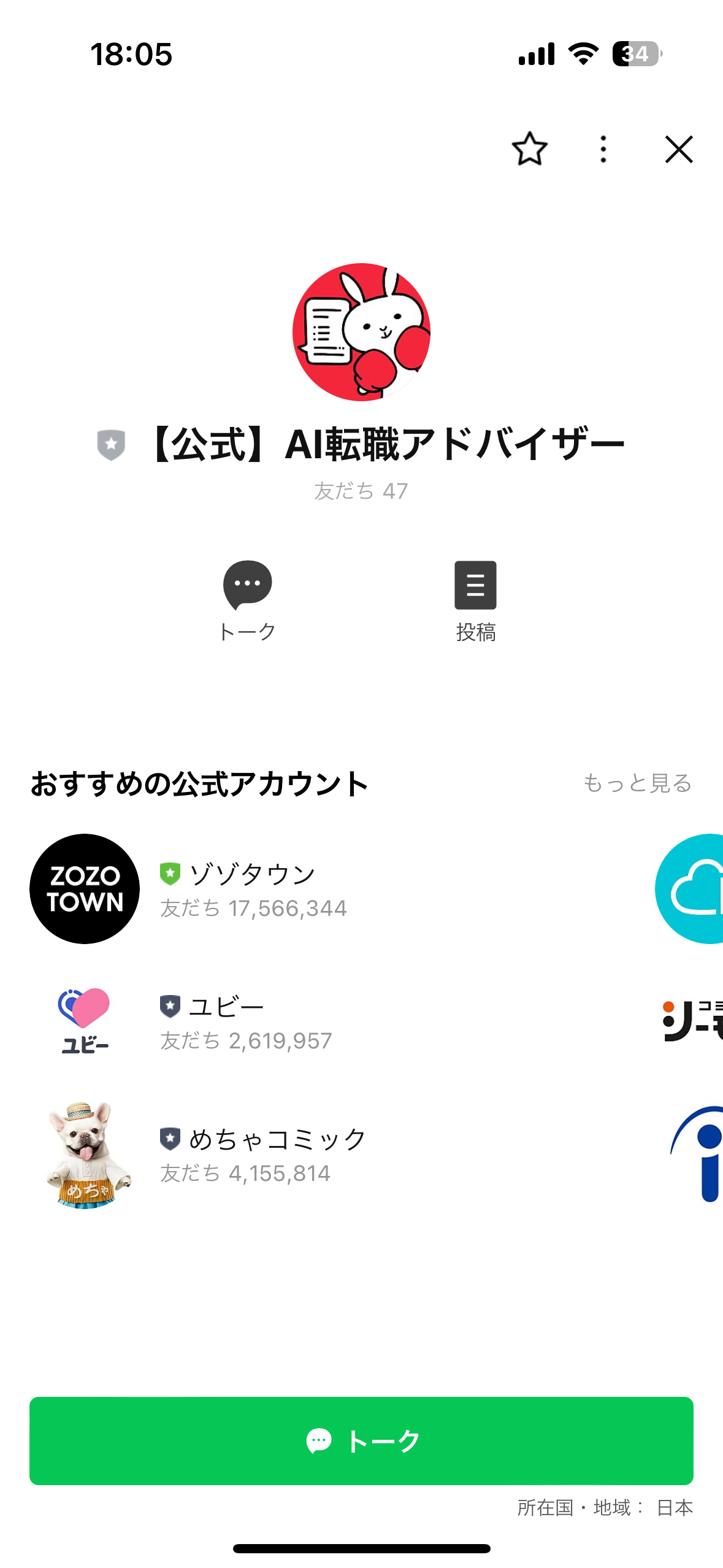The image size is (723, 1568).
Task: Close the profile page
Action: click(x=679, y=149)
